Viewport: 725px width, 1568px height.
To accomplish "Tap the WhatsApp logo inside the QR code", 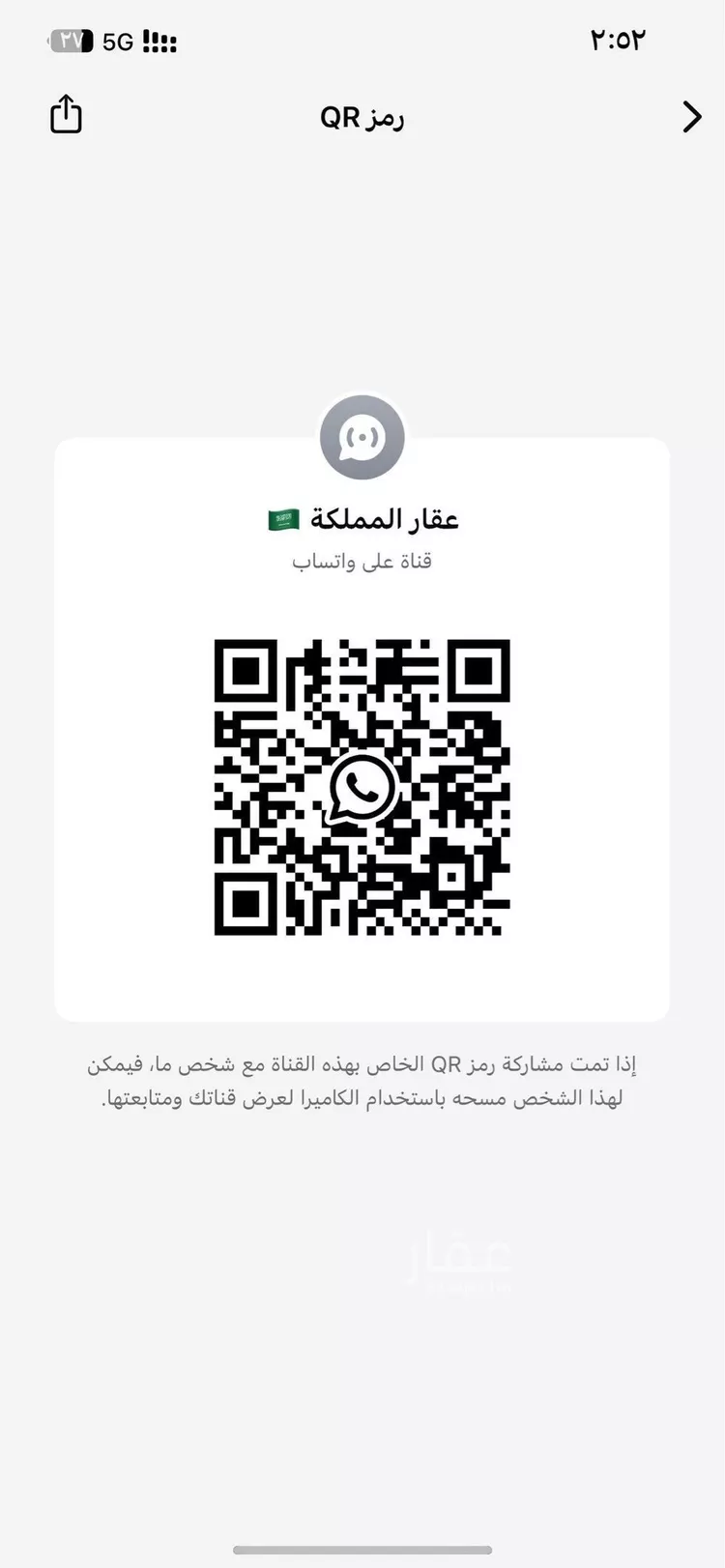I will 362,788.
